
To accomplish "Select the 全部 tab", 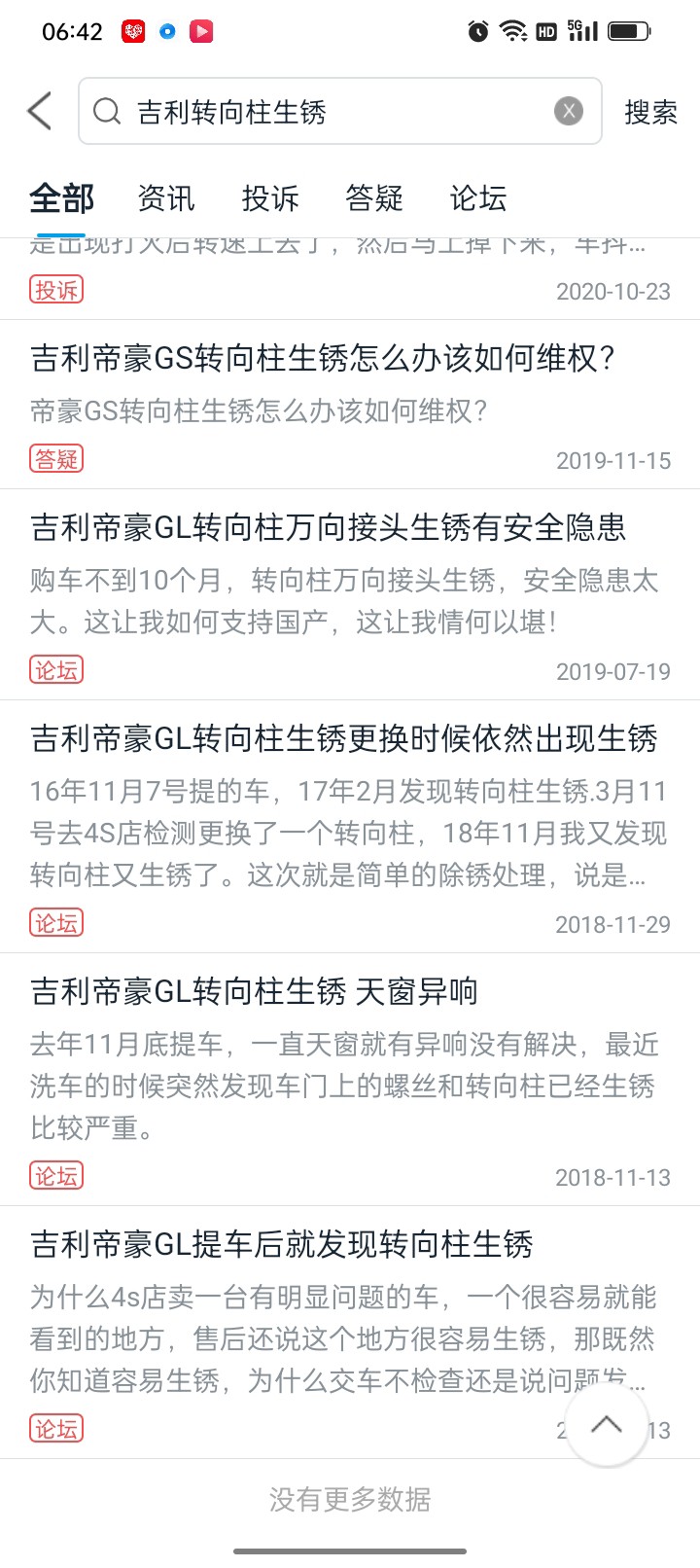I will (x=61, y=198).
